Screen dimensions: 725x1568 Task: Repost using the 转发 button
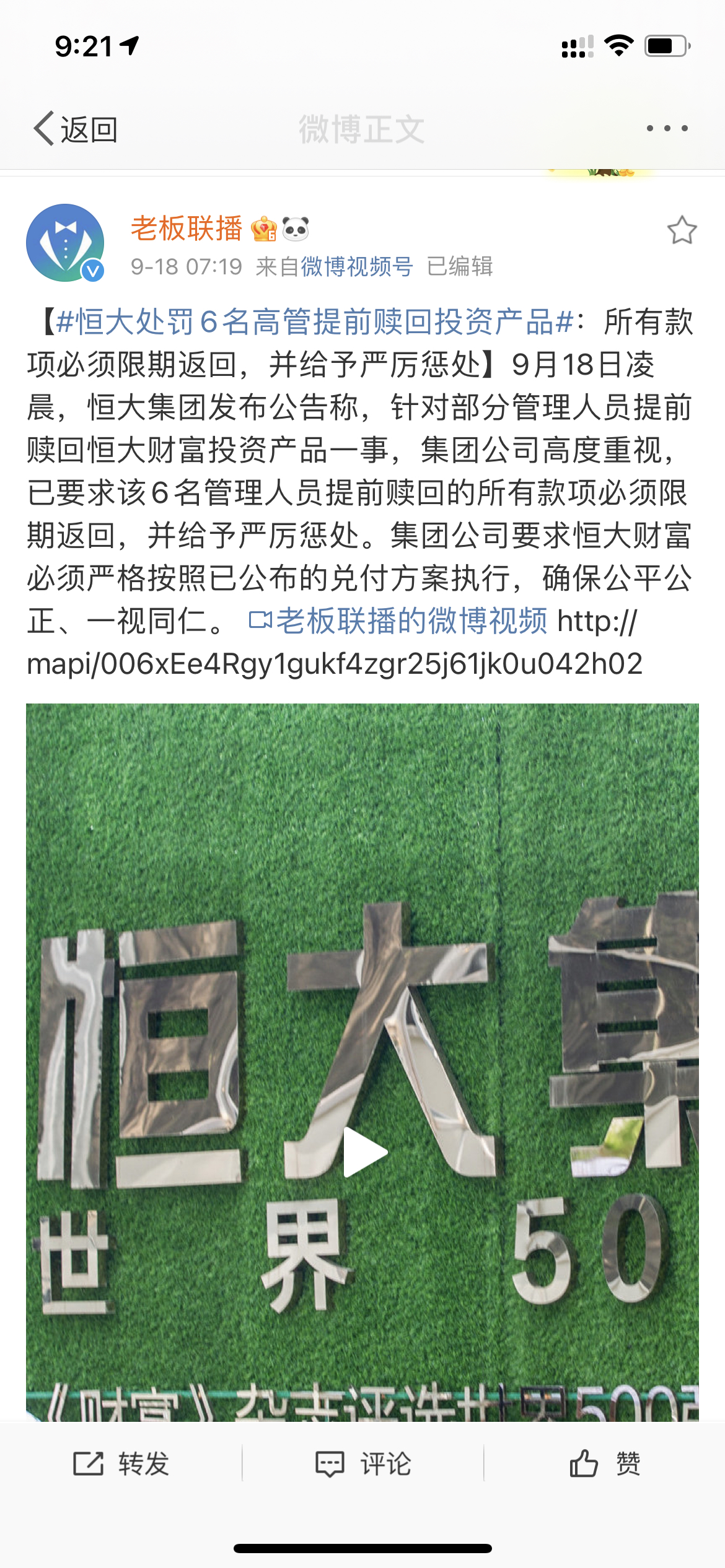click(x=121, y=1464)
